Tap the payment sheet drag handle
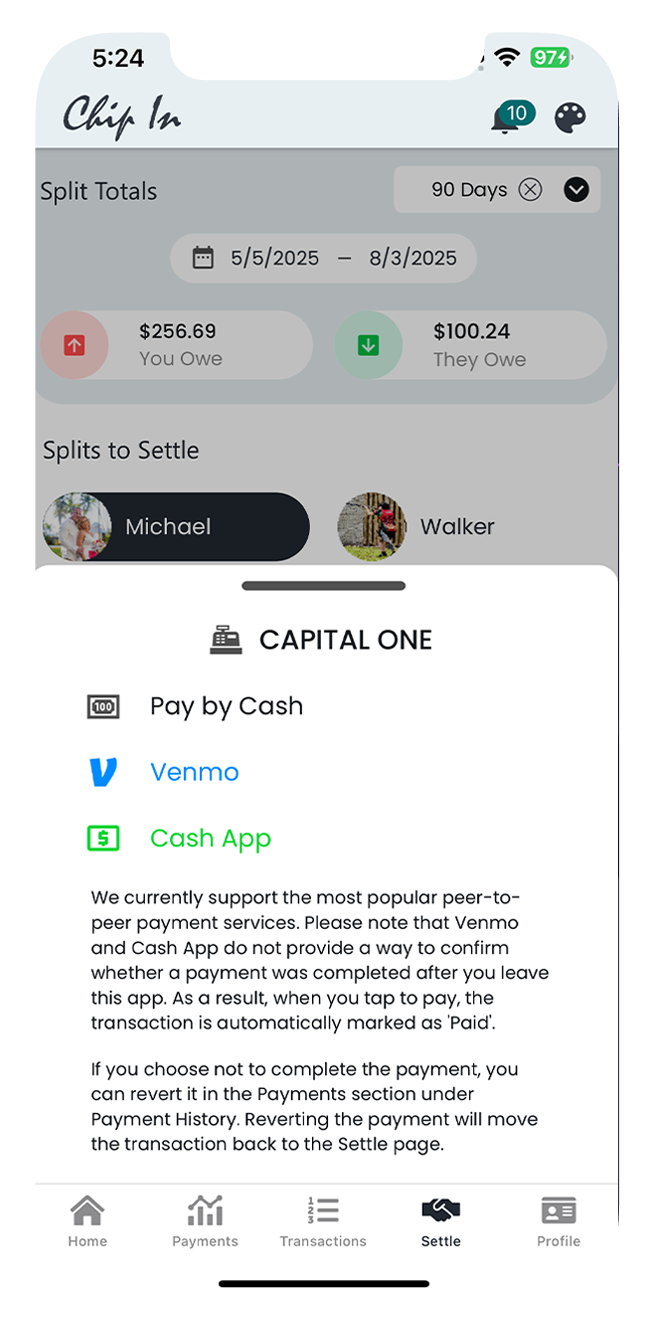The height and width of the screenshot is (1326, 656). [323, 586]
